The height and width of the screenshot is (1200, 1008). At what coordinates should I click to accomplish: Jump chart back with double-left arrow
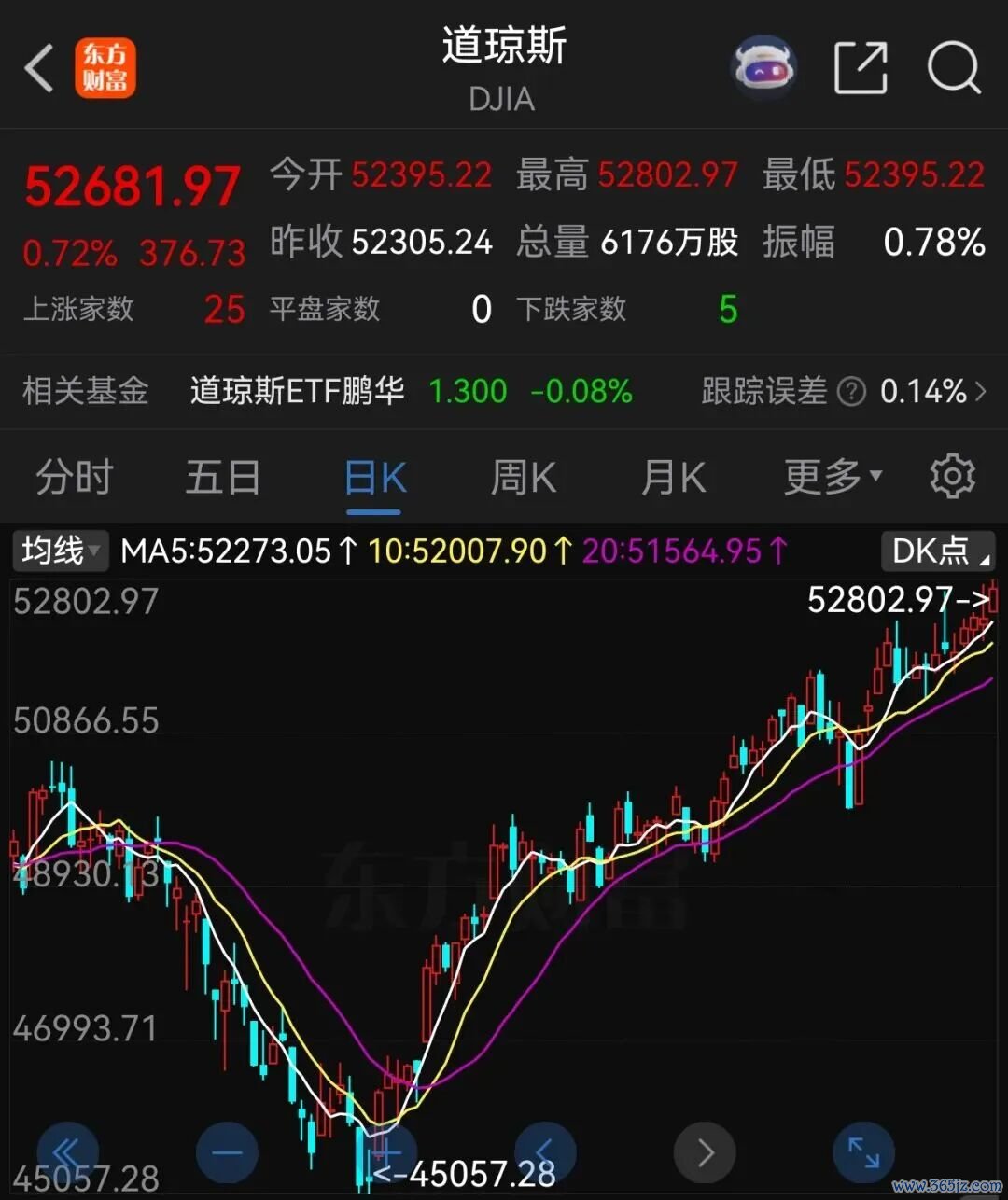click(67, 1153)
